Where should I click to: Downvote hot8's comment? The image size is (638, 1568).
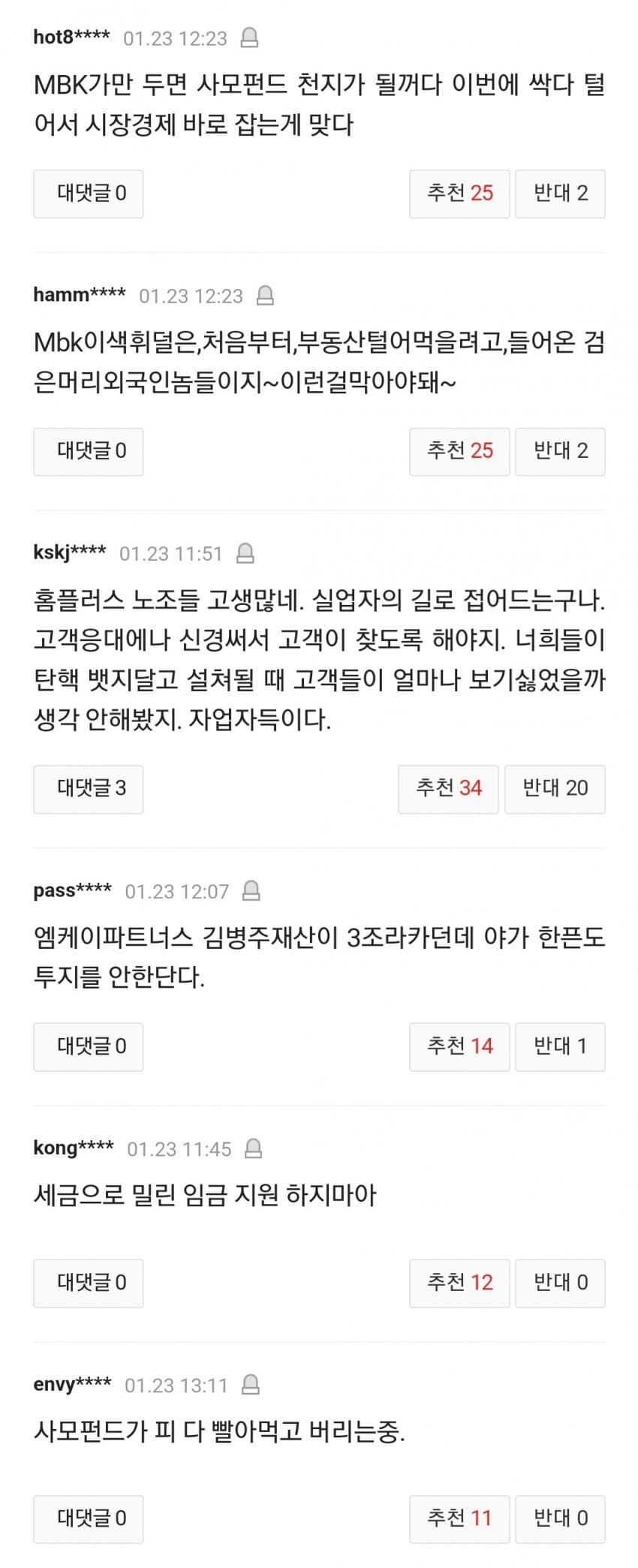[560, 194]
